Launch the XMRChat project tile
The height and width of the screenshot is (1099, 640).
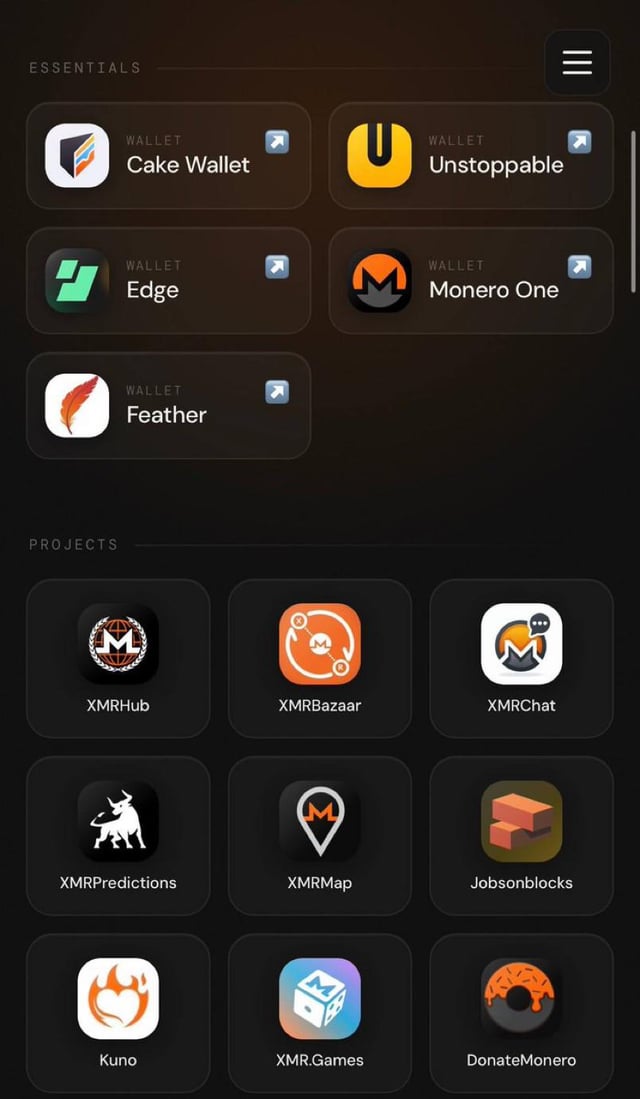click(522, 658)
